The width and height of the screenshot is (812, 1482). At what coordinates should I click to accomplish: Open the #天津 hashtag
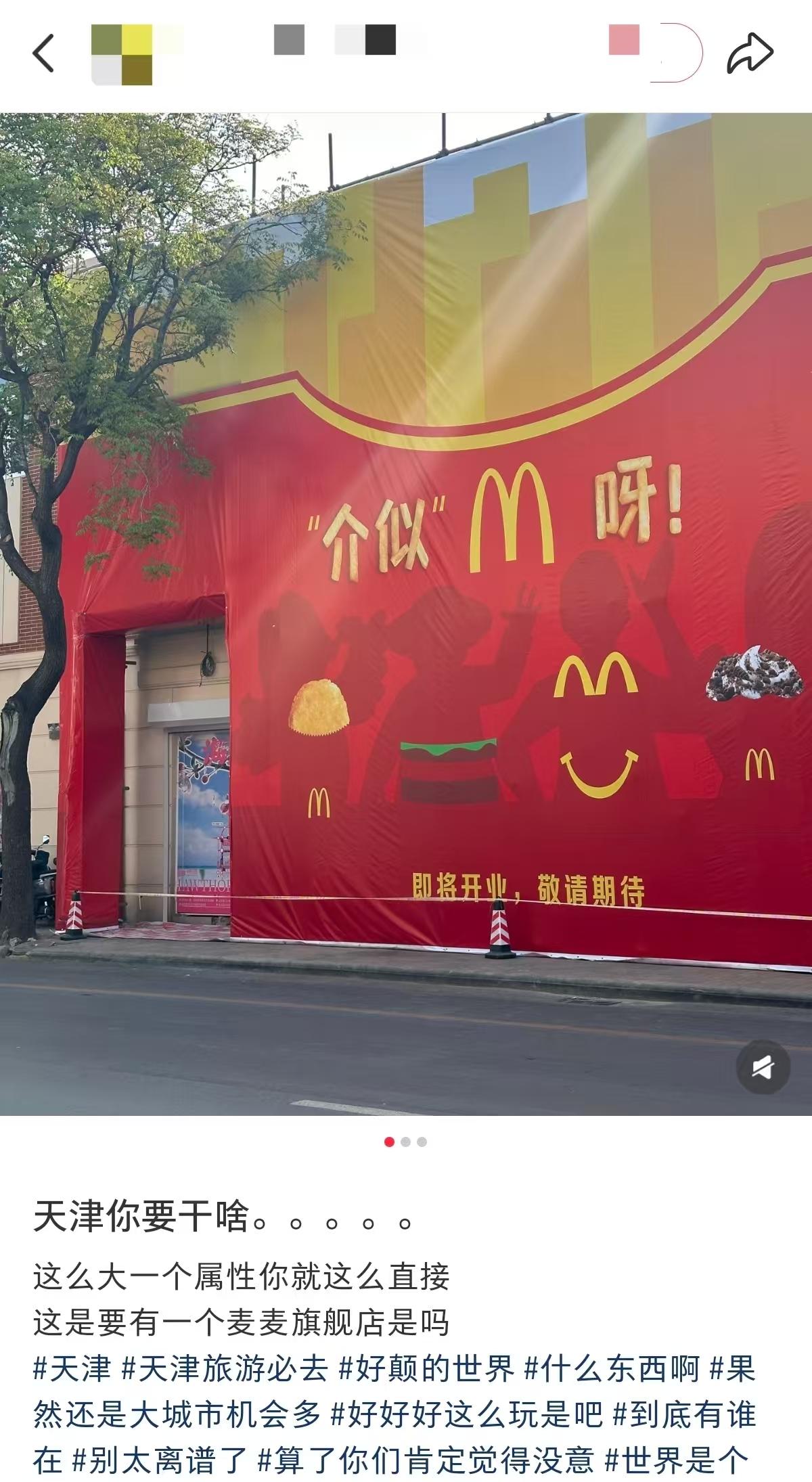coord(72,1369)
